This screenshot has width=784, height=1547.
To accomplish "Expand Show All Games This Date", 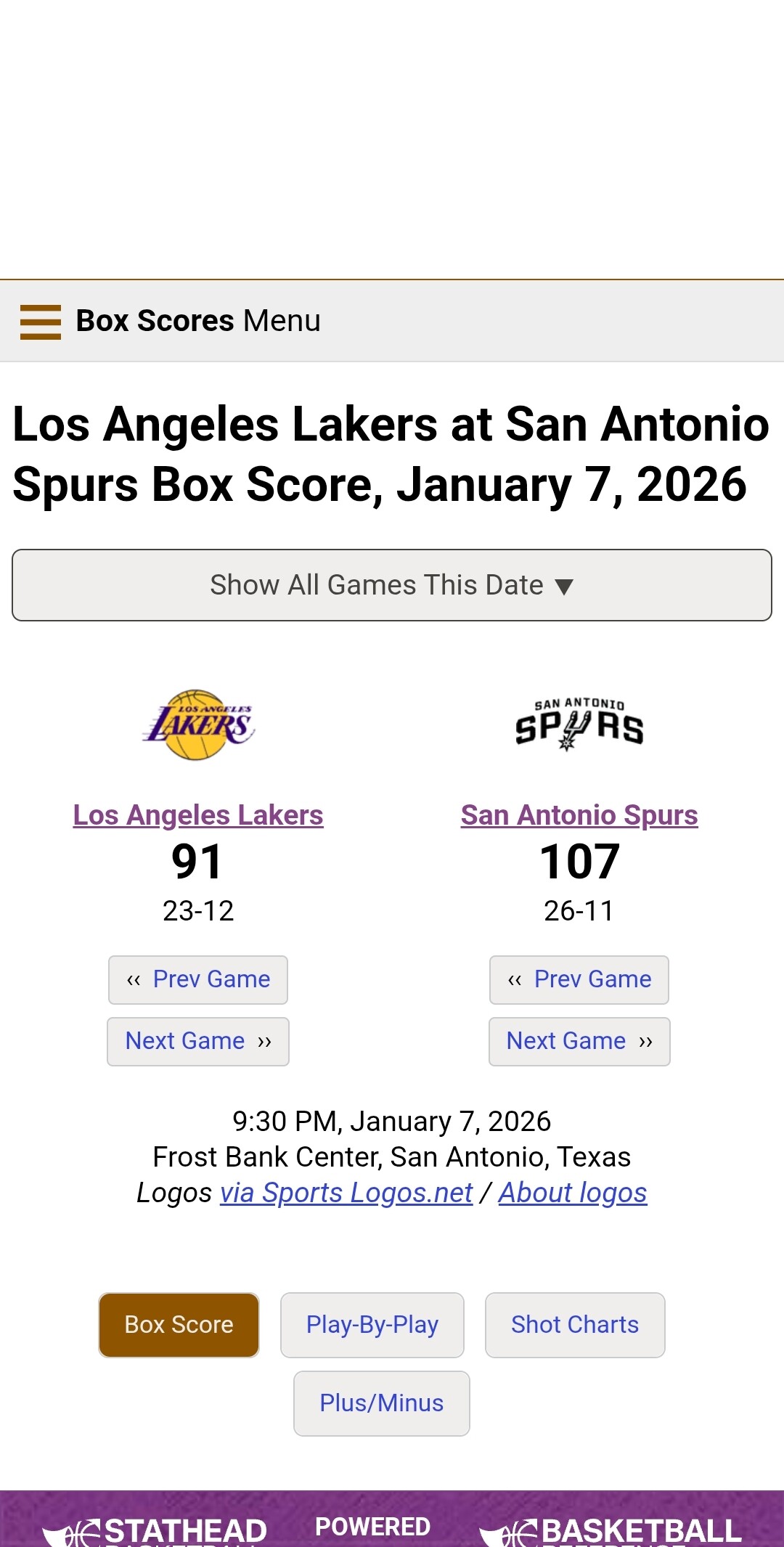I will [392, 585].
